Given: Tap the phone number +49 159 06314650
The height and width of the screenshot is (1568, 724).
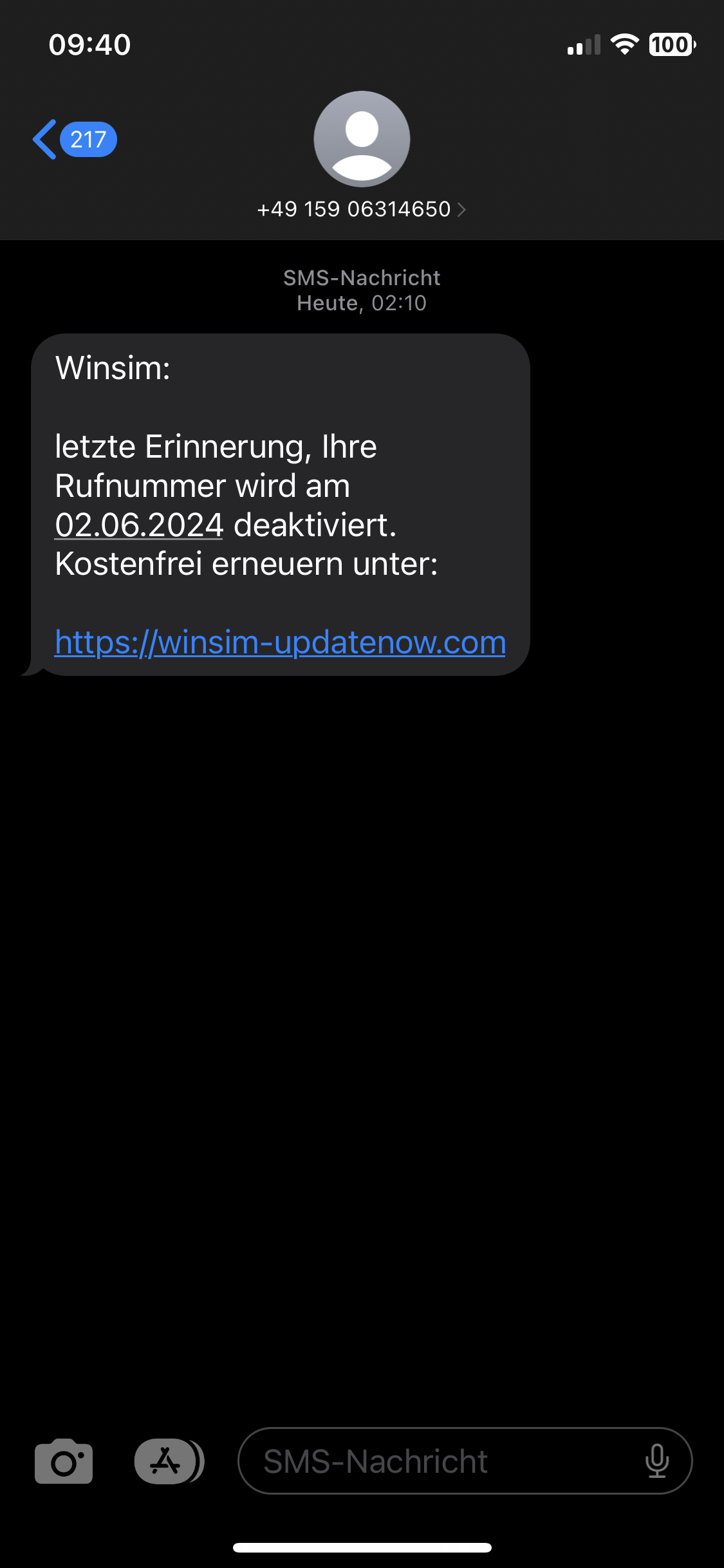Looking at the screenshot, I should pos(354,209).
